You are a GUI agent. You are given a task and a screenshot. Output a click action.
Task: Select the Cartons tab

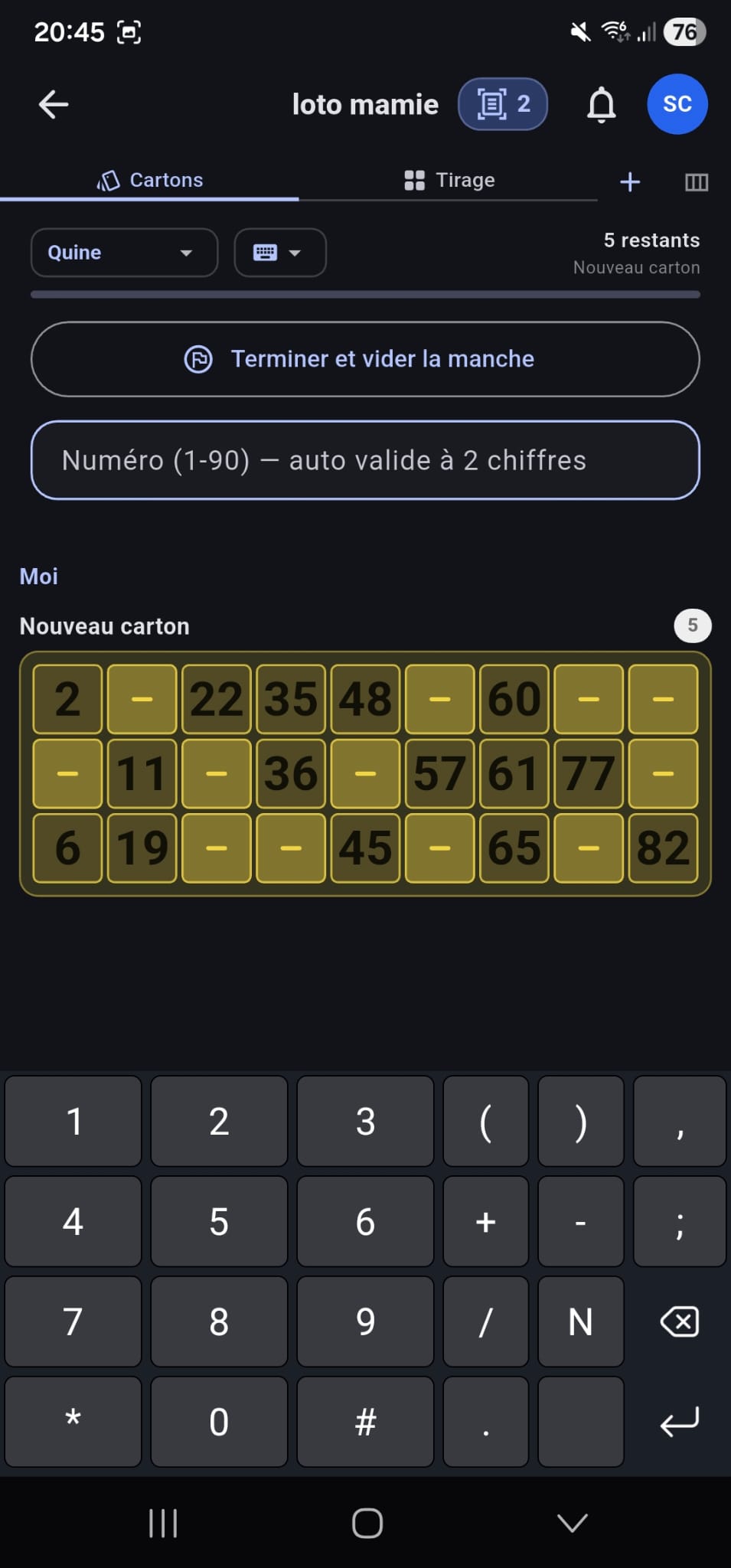[150, 180]
